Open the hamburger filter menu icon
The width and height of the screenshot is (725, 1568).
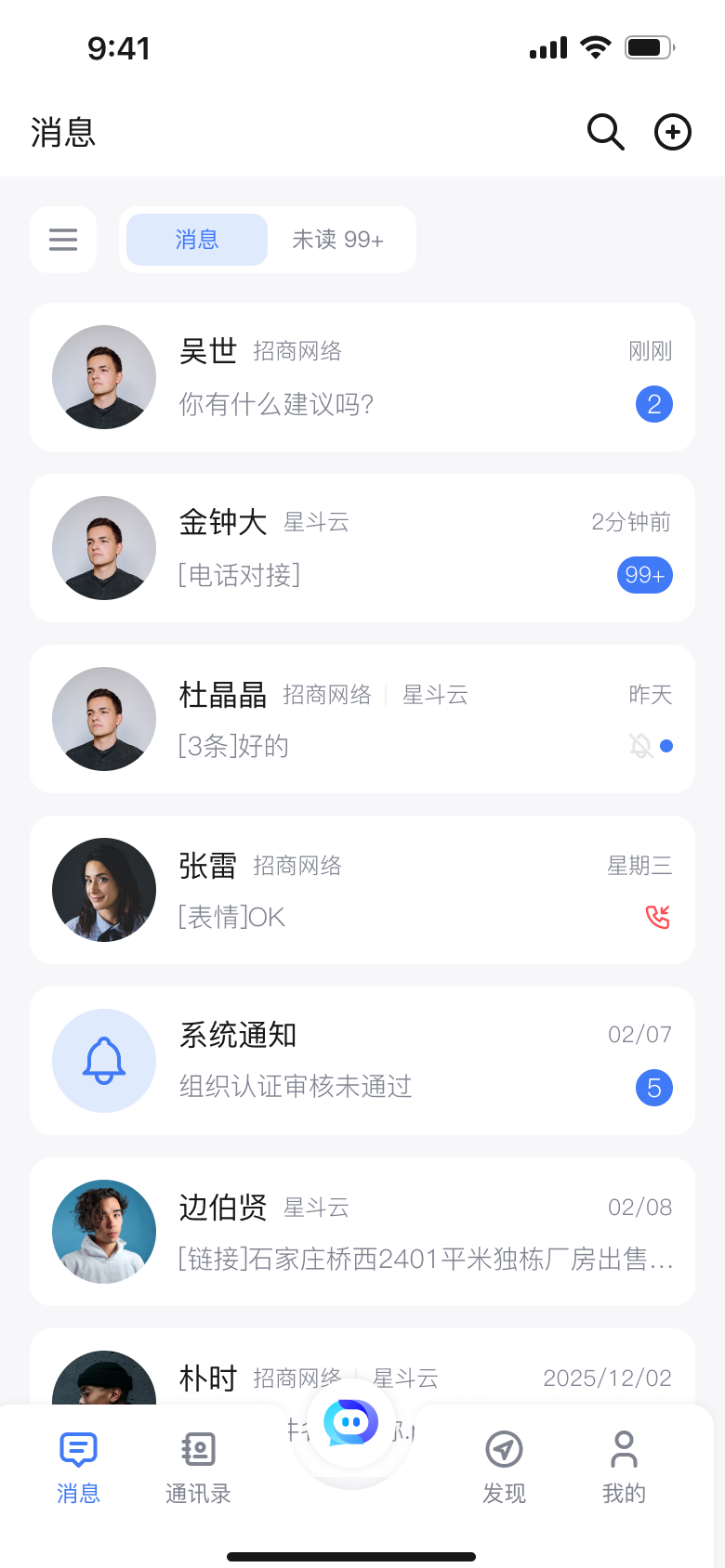point(62,239)
